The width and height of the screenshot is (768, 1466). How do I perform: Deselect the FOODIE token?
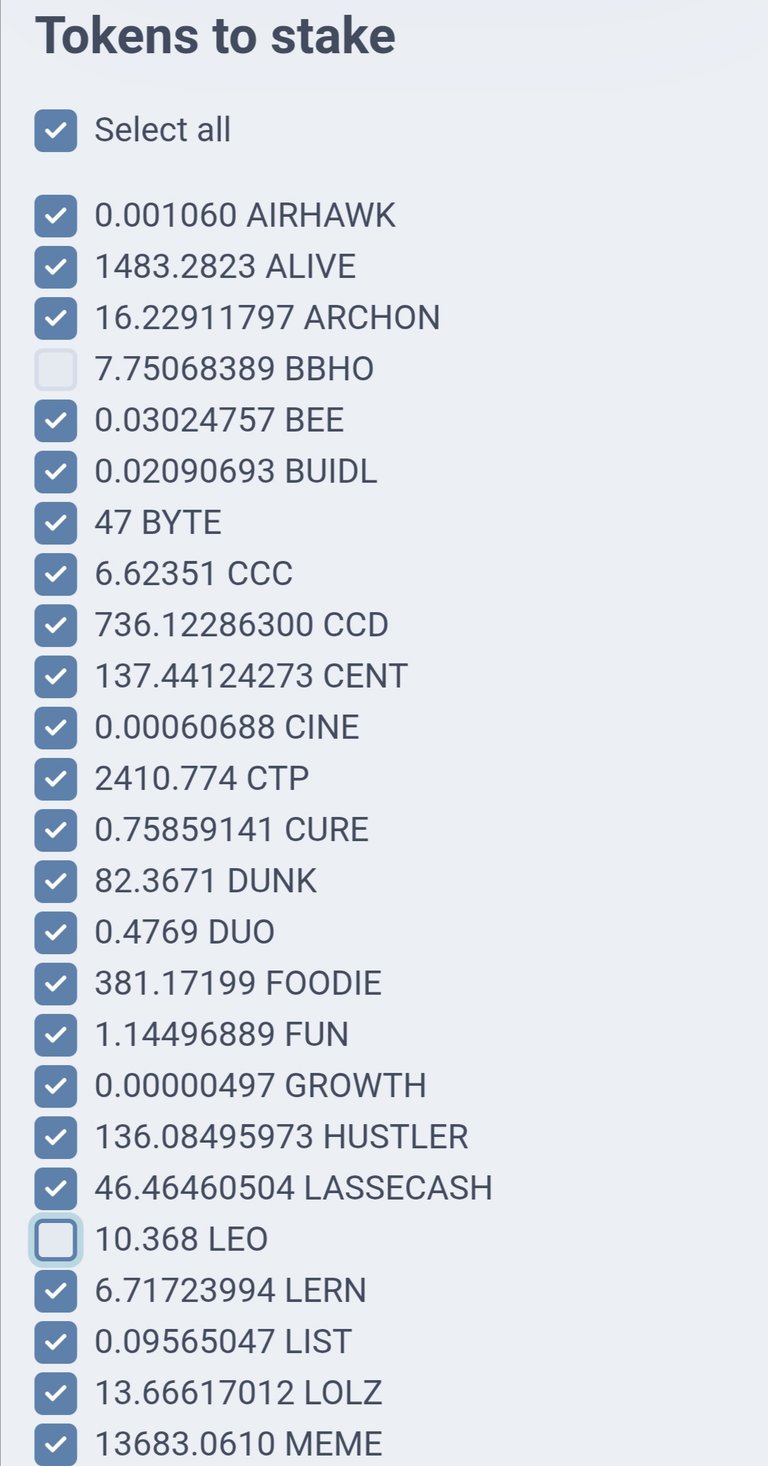click(55, 984)
